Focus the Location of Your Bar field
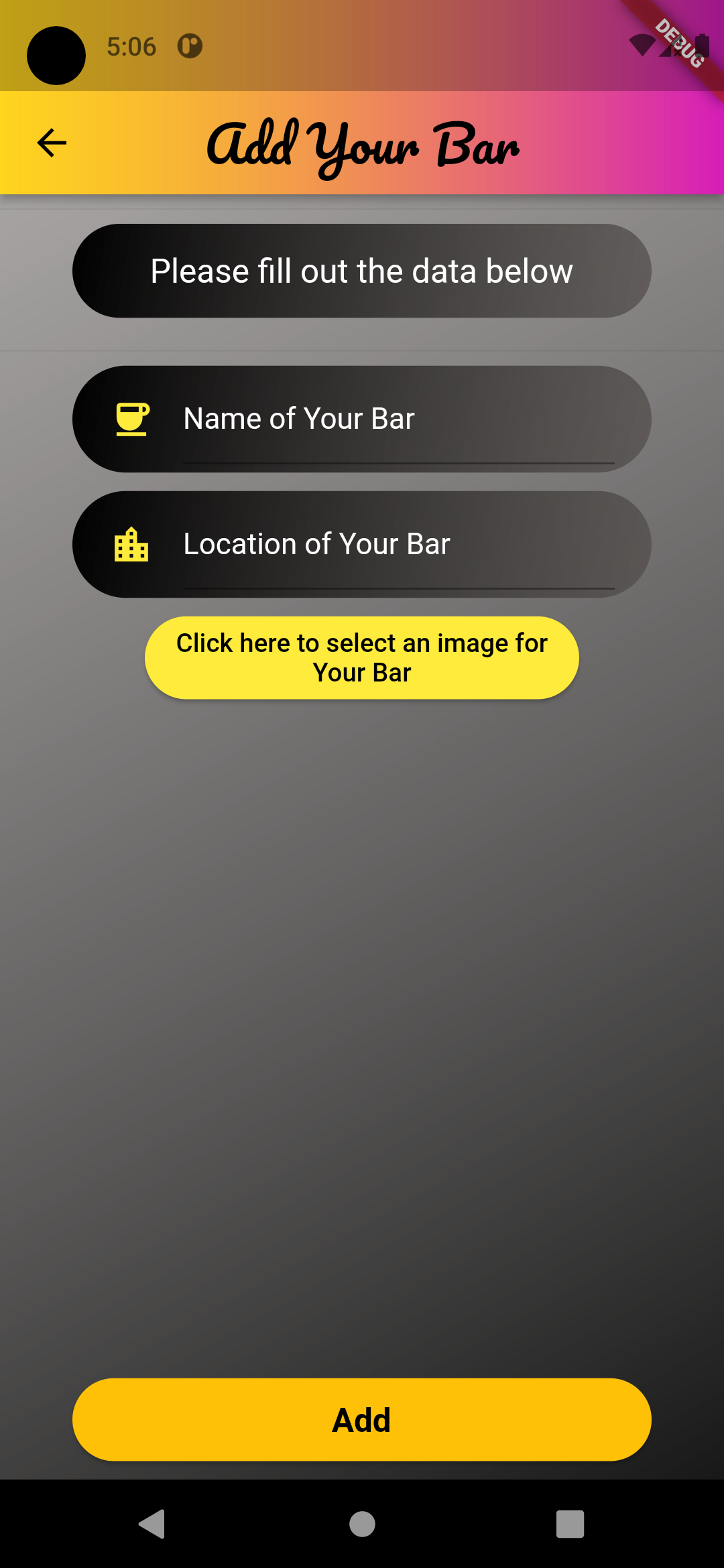The height and width of the screenshot is (1568, 724). (x=398, y=545)
